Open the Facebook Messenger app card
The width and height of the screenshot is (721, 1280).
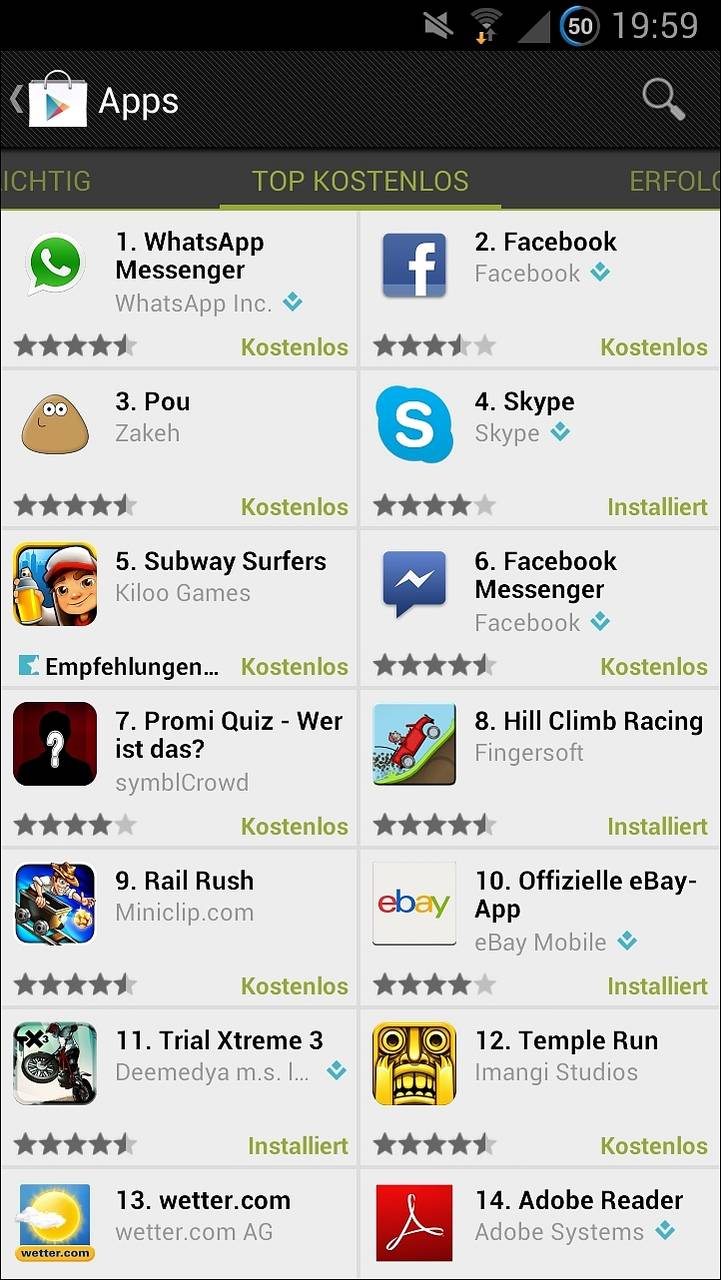540,608
